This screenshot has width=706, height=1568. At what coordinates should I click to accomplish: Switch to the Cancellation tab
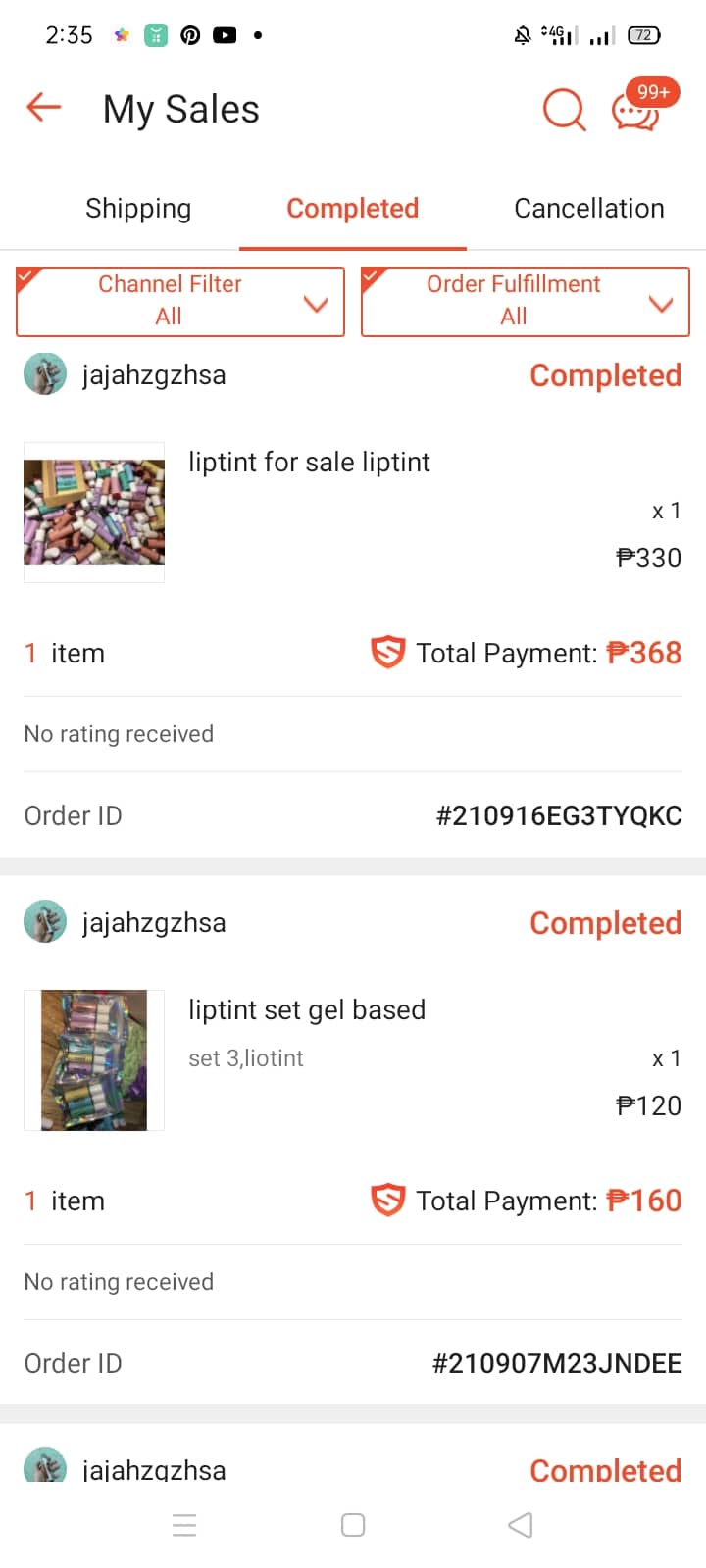pyautogui.click(x=588, y=208)
